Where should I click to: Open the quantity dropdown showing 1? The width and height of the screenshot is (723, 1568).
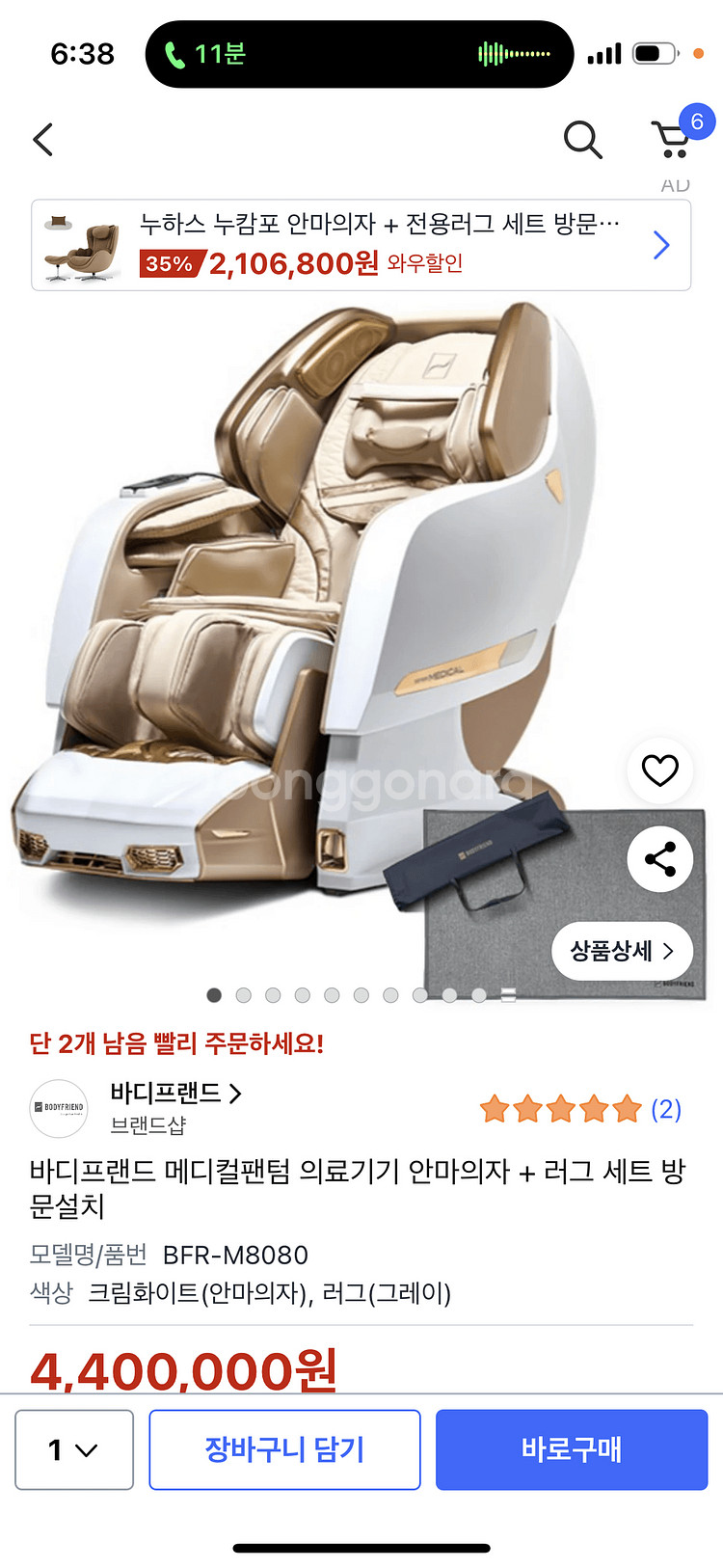point(74,1449)
